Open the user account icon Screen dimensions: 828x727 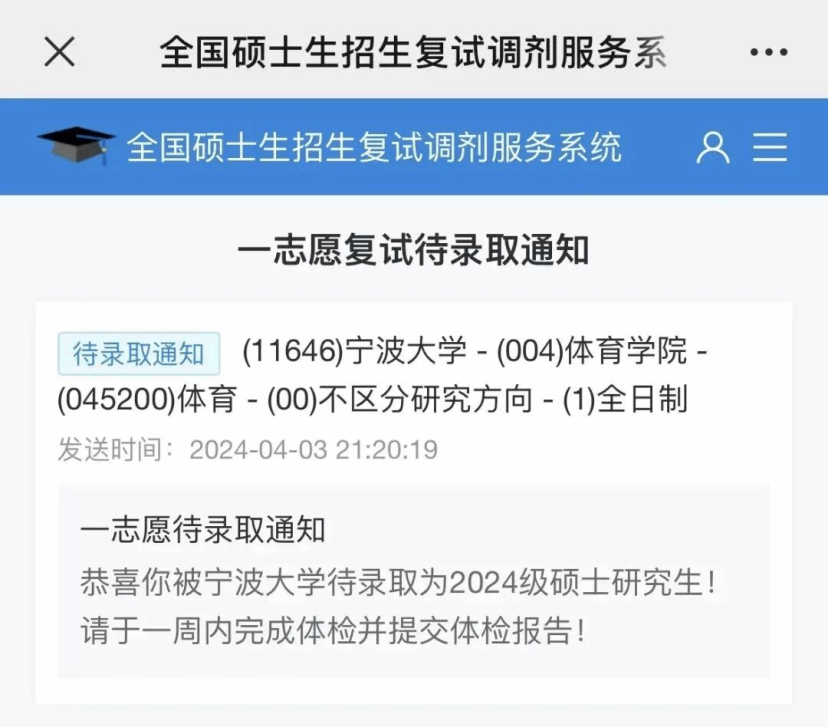coord(713,148)
